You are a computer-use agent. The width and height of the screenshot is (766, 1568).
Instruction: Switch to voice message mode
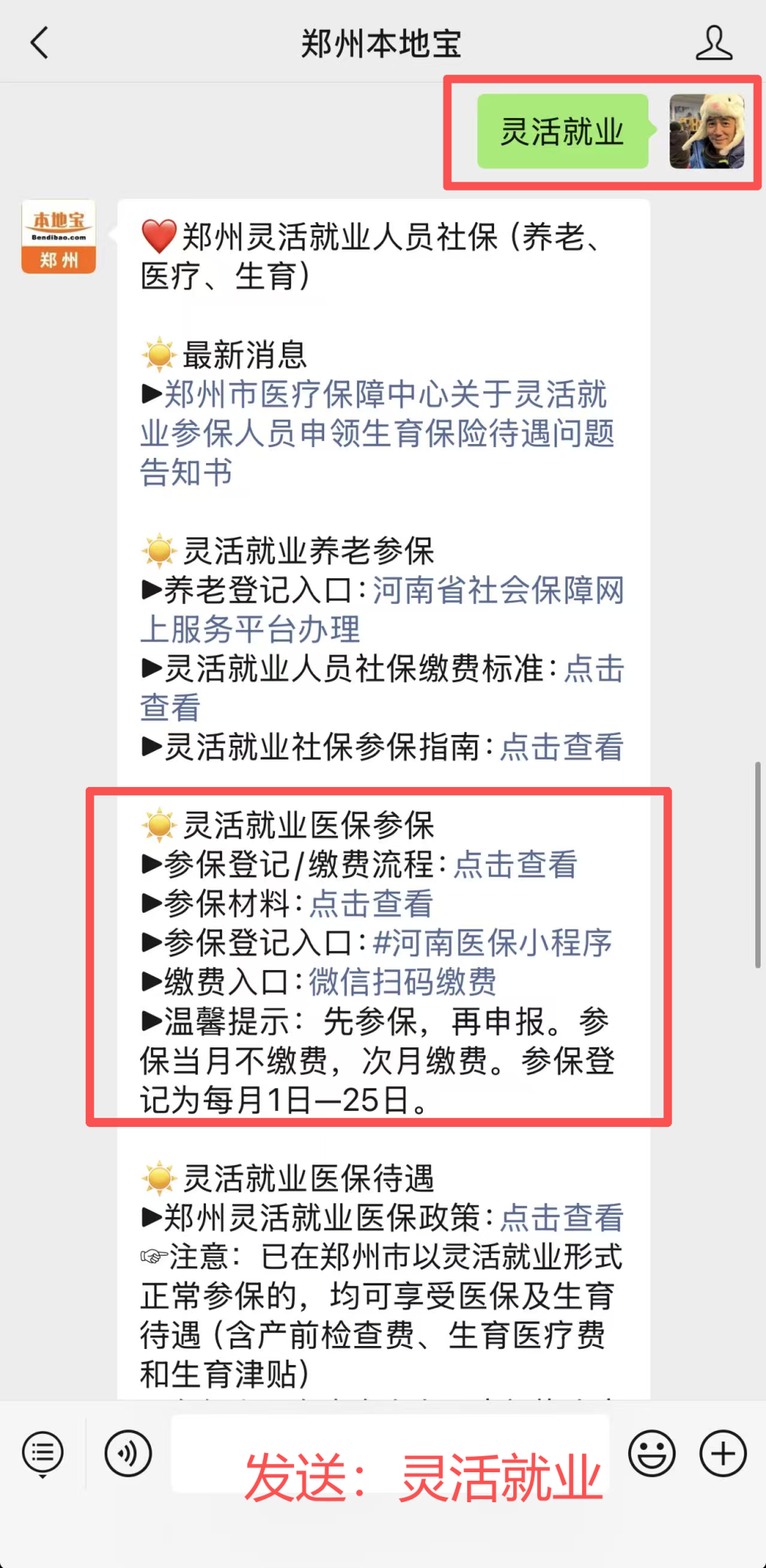tap(128, 1452)
